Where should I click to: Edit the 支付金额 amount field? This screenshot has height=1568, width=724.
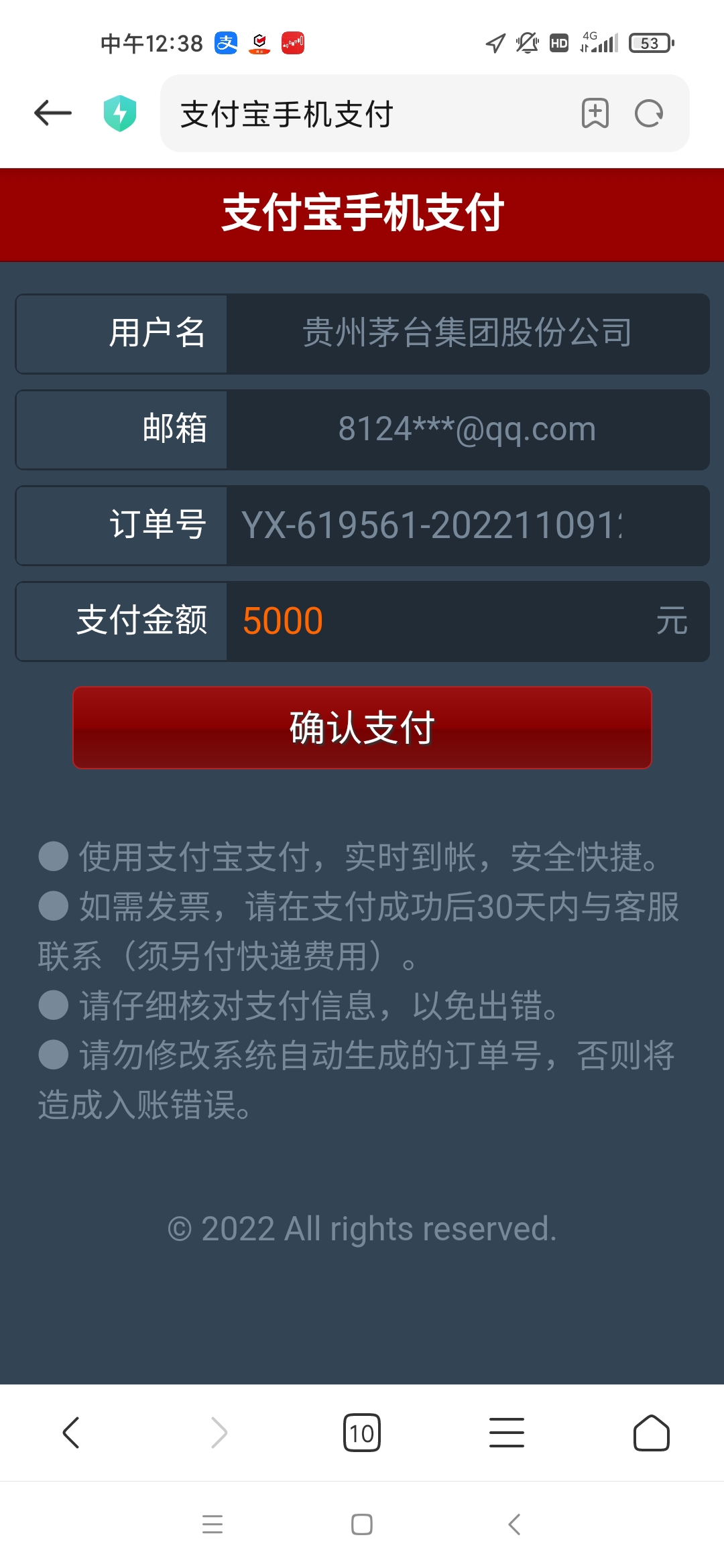[442, 621]
